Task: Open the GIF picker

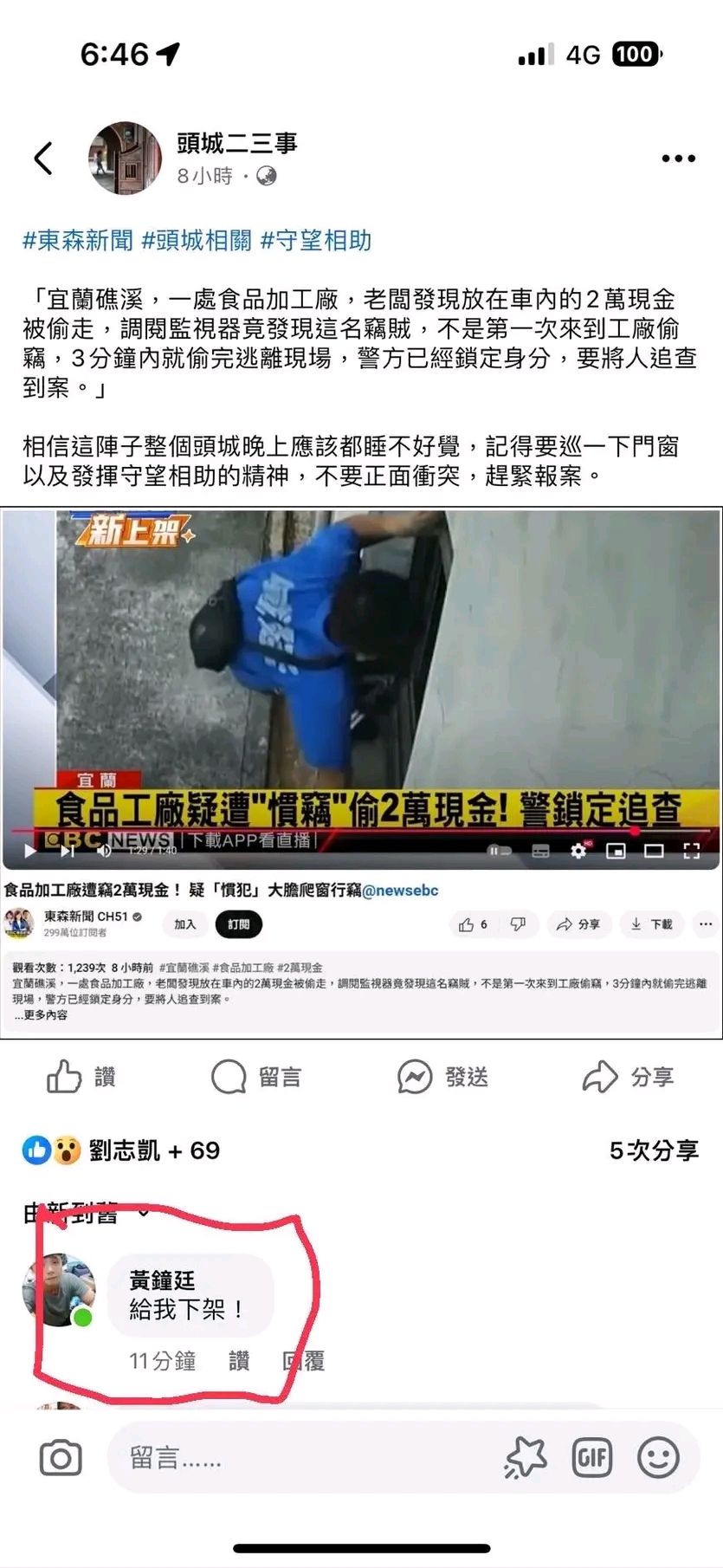Action: (591, 1458)
